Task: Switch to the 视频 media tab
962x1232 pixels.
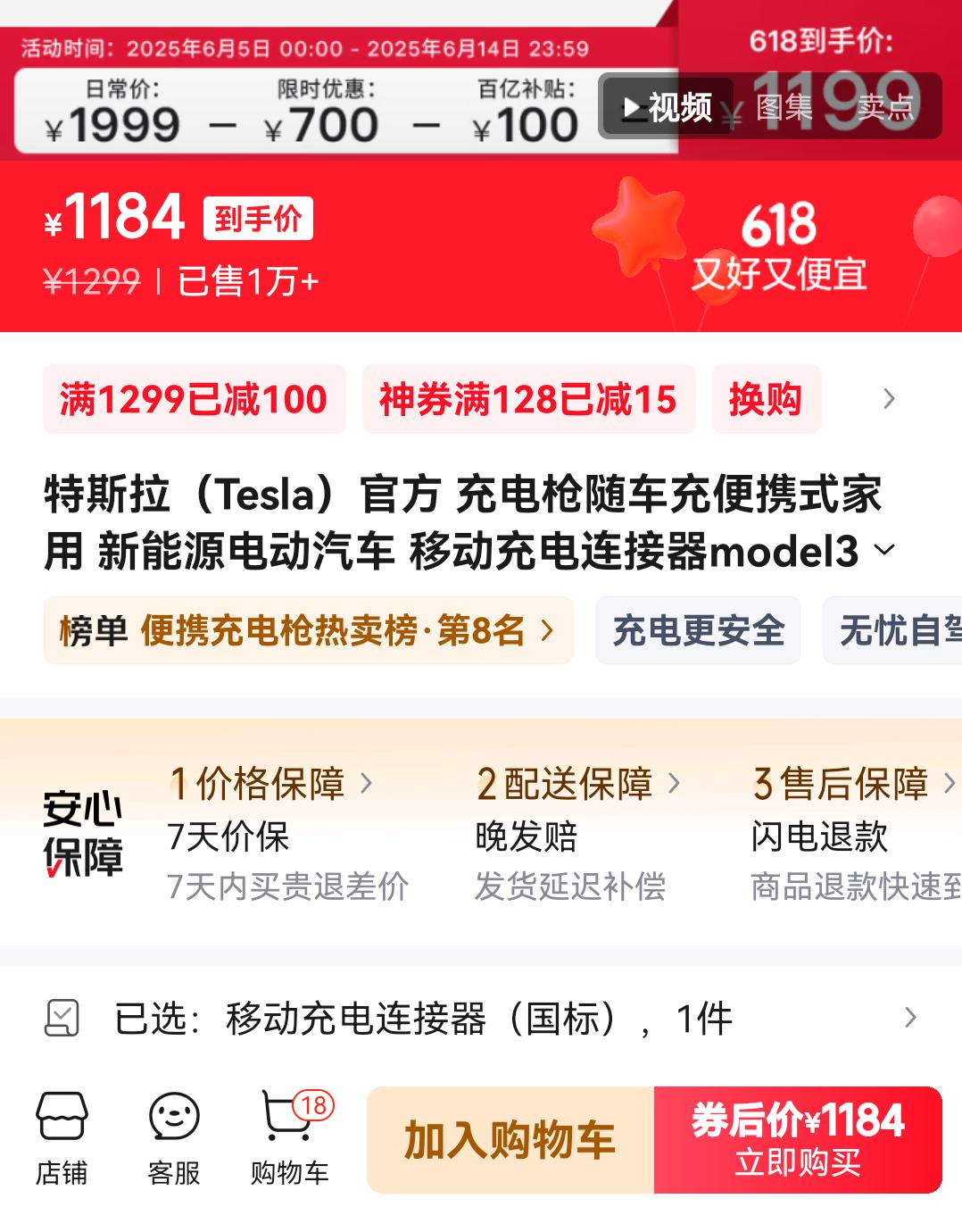Action: coord(668,107)
